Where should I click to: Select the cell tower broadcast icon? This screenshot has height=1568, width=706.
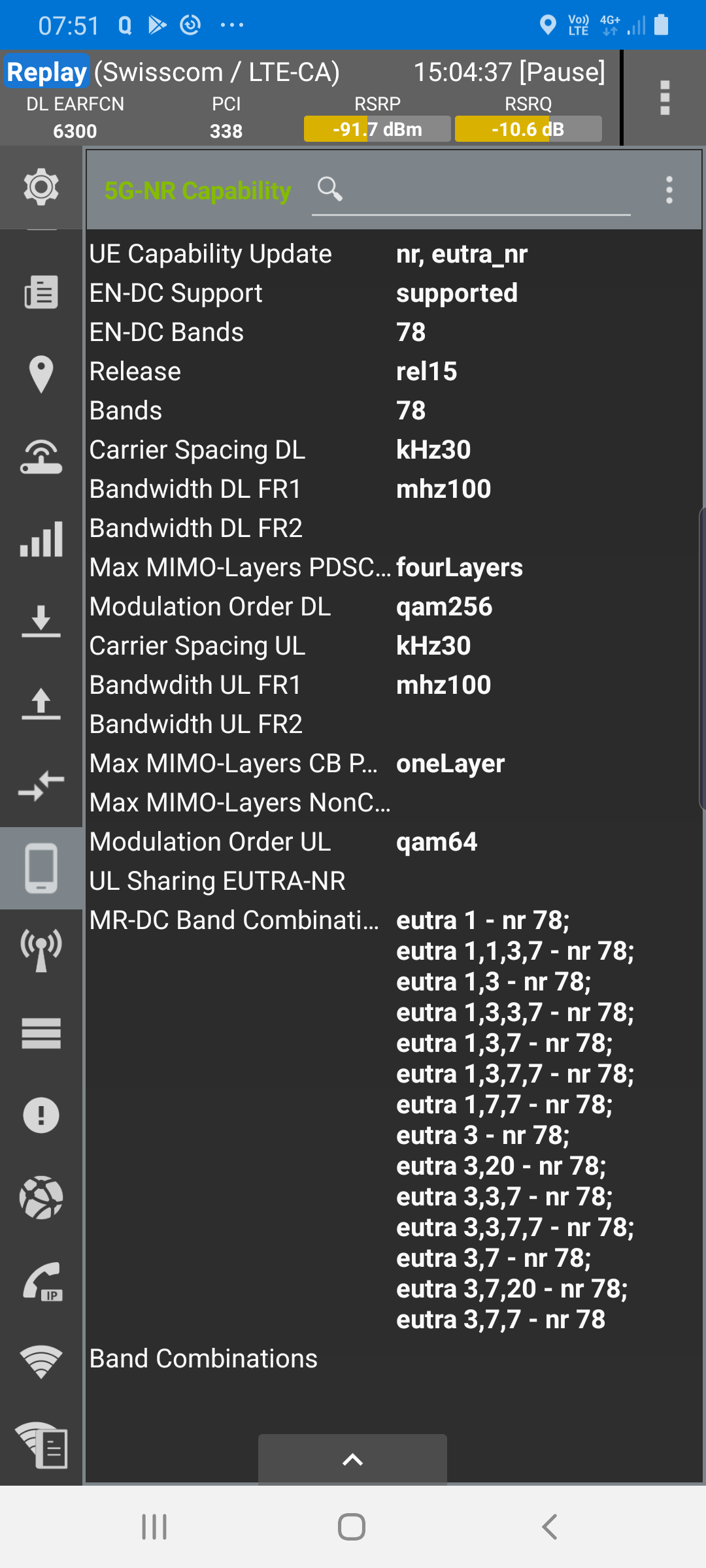(41, 951)
